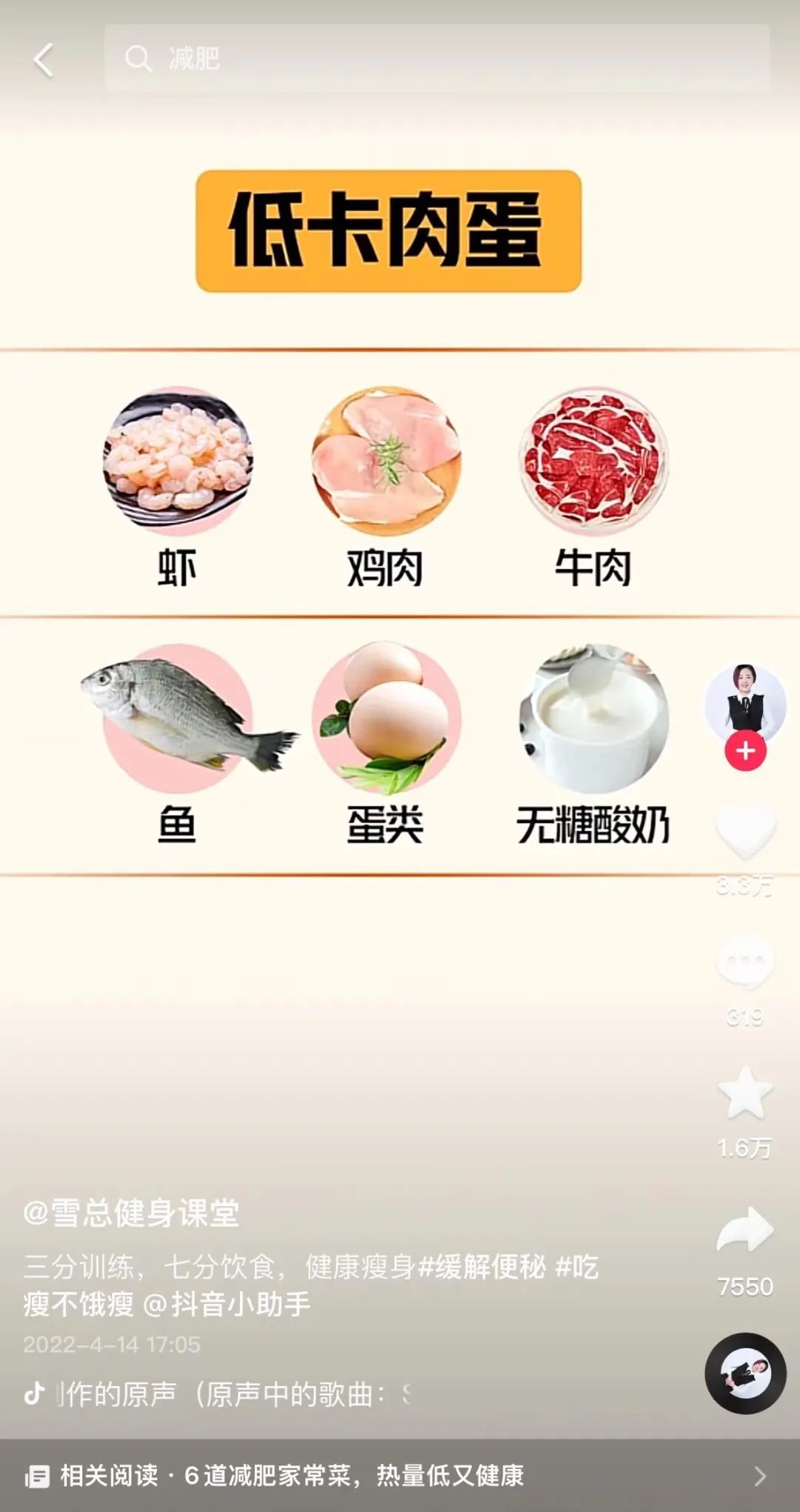Screen dimensions: 800x1512
Task: Open the spinning music disc
Action: coord(745,1373)
